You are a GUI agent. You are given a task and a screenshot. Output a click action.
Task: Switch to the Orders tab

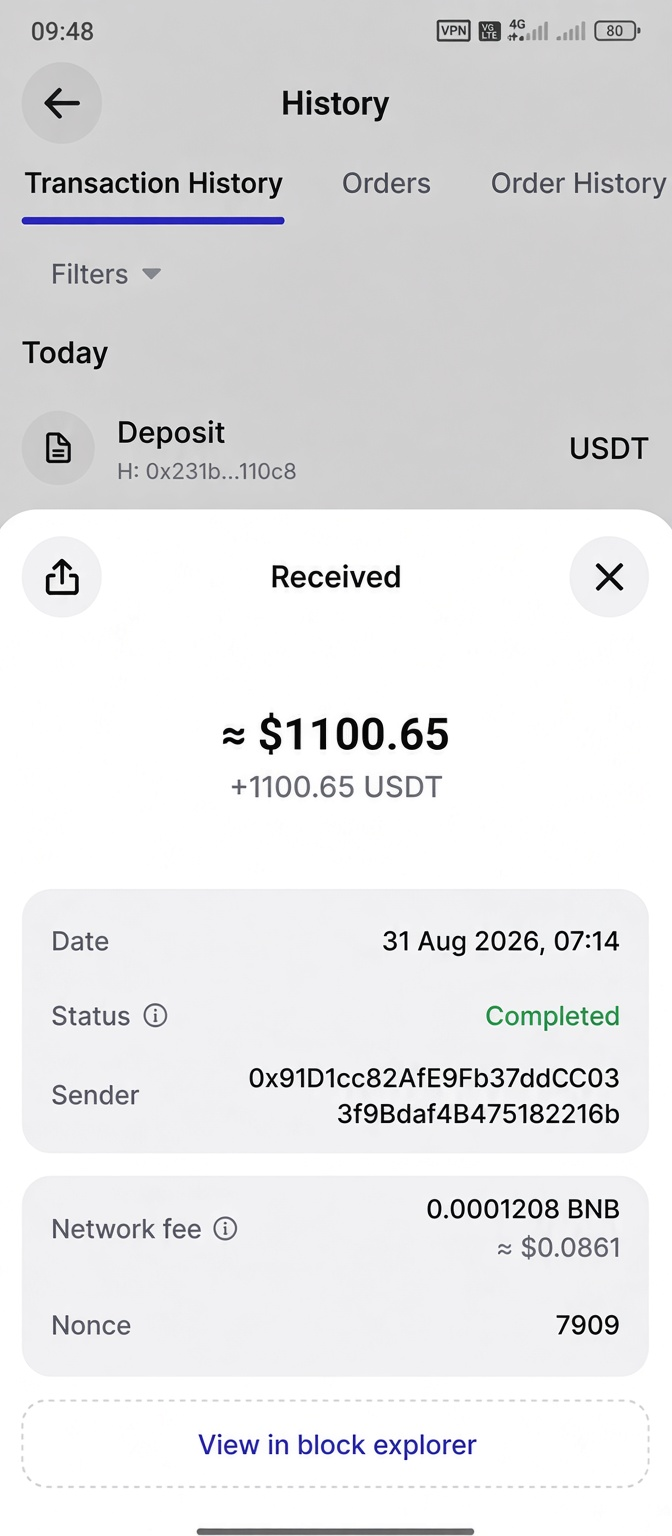coord(386,183)
